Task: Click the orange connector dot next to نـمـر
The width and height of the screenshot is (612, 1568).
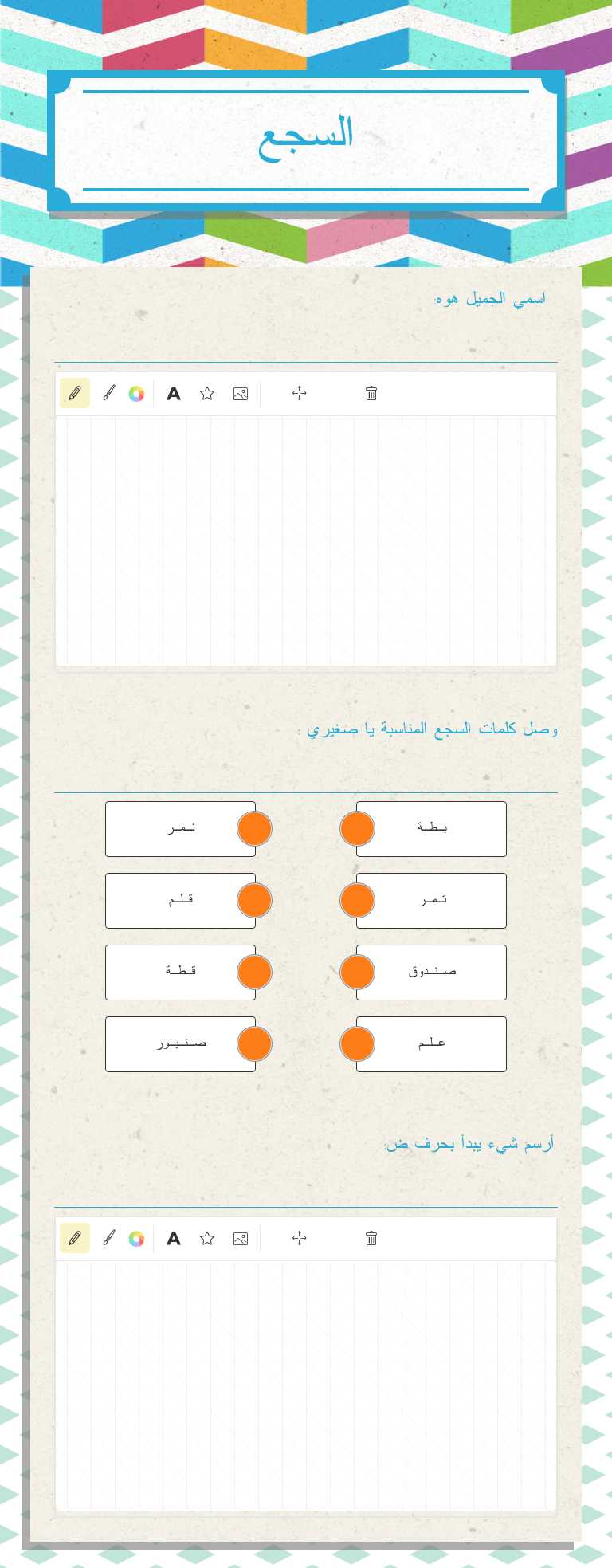Action: [x=253, y=828]
